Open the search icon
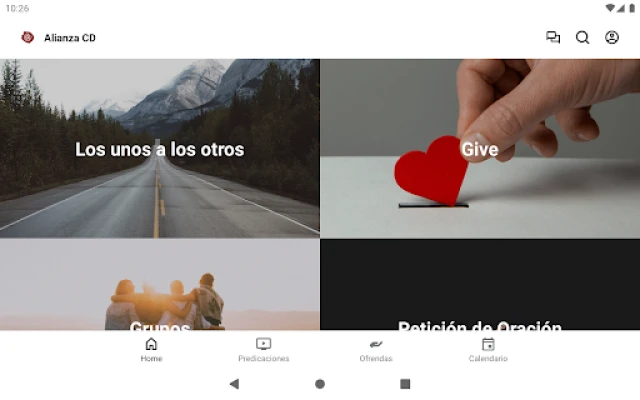 tap(582, 38)
